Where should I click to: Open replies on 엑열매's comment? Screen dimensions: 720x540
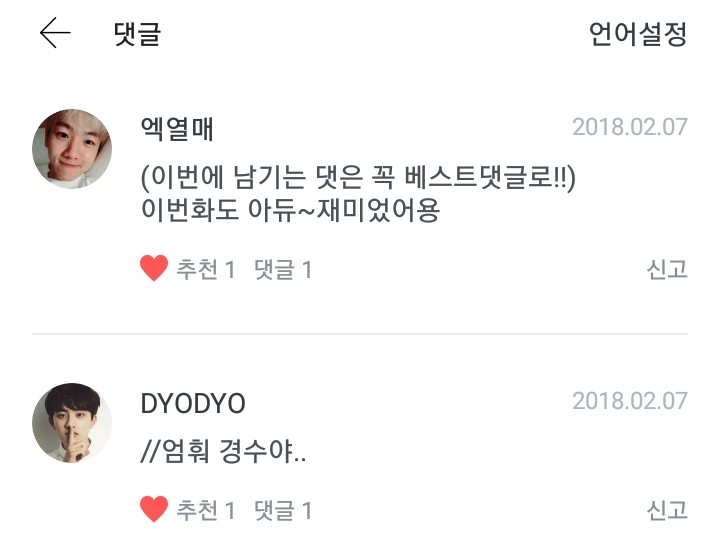(x=283, y=269)
